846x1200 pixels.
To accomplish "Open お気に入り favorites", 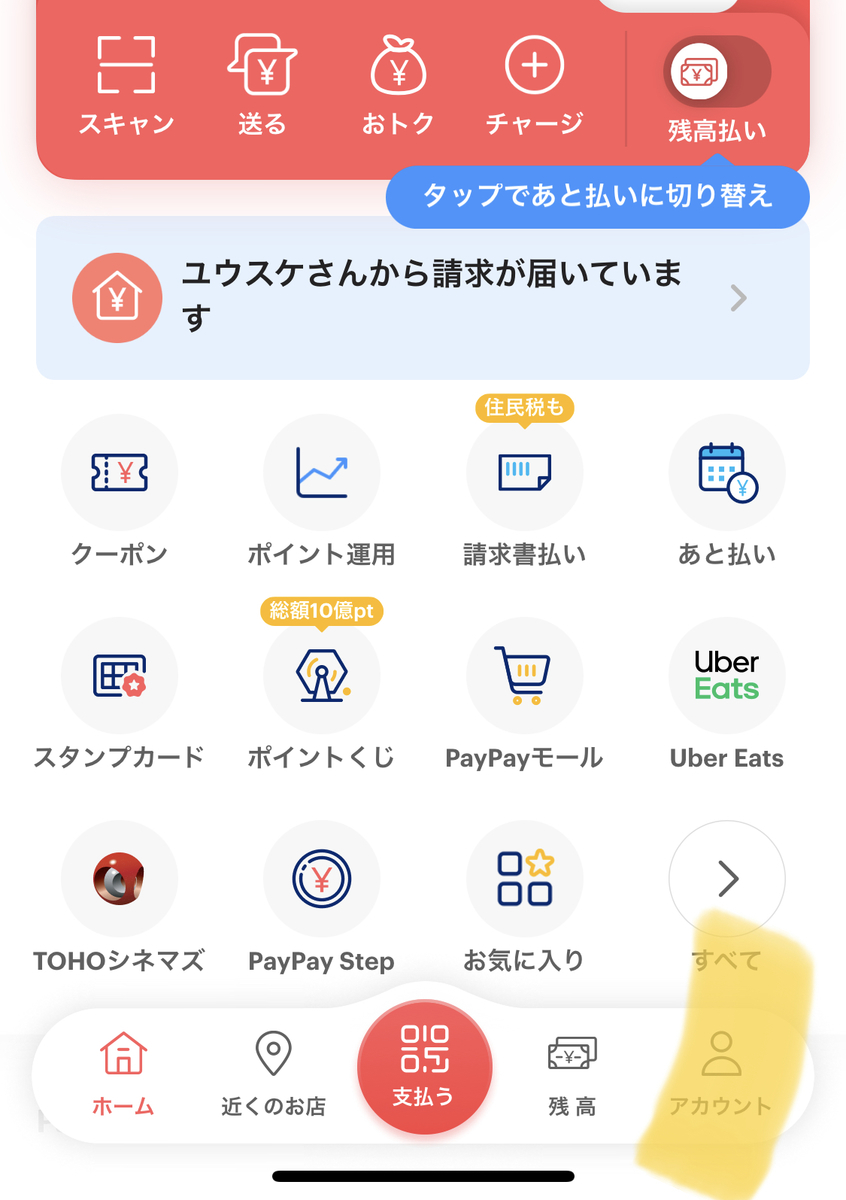I will coord(525,900).
